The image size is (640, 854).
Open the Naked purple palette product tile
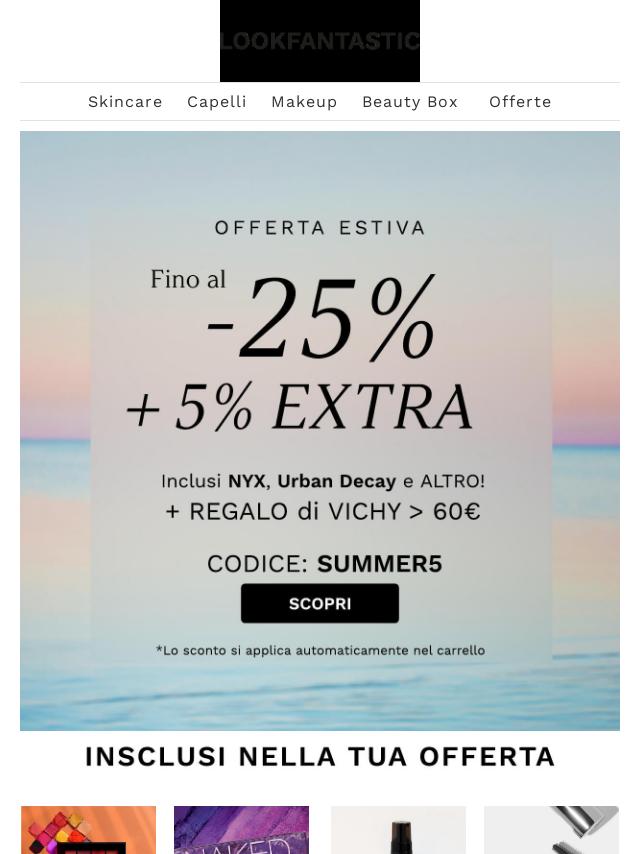[241, 830]
